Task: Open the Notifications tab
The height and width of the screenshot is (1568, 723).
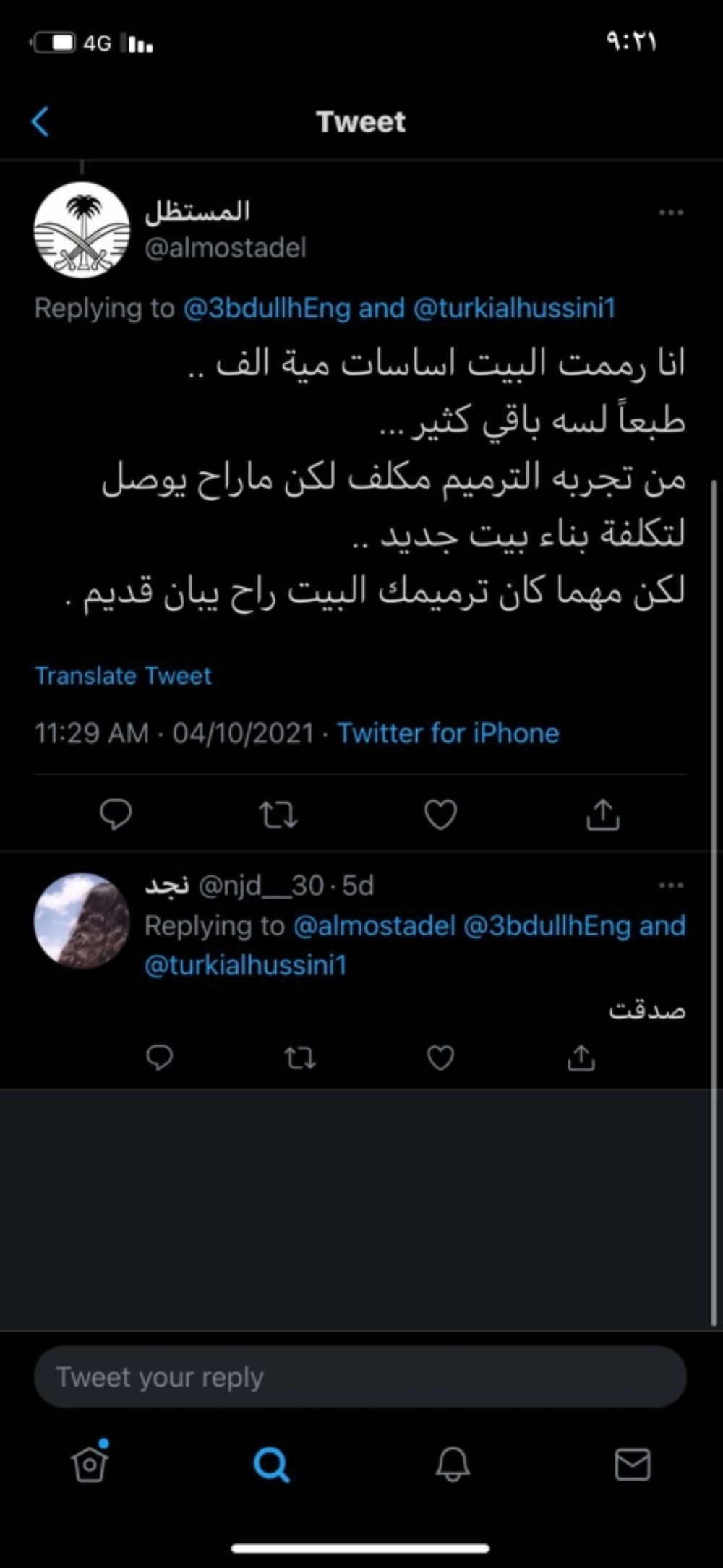Action: (453, 1465)
